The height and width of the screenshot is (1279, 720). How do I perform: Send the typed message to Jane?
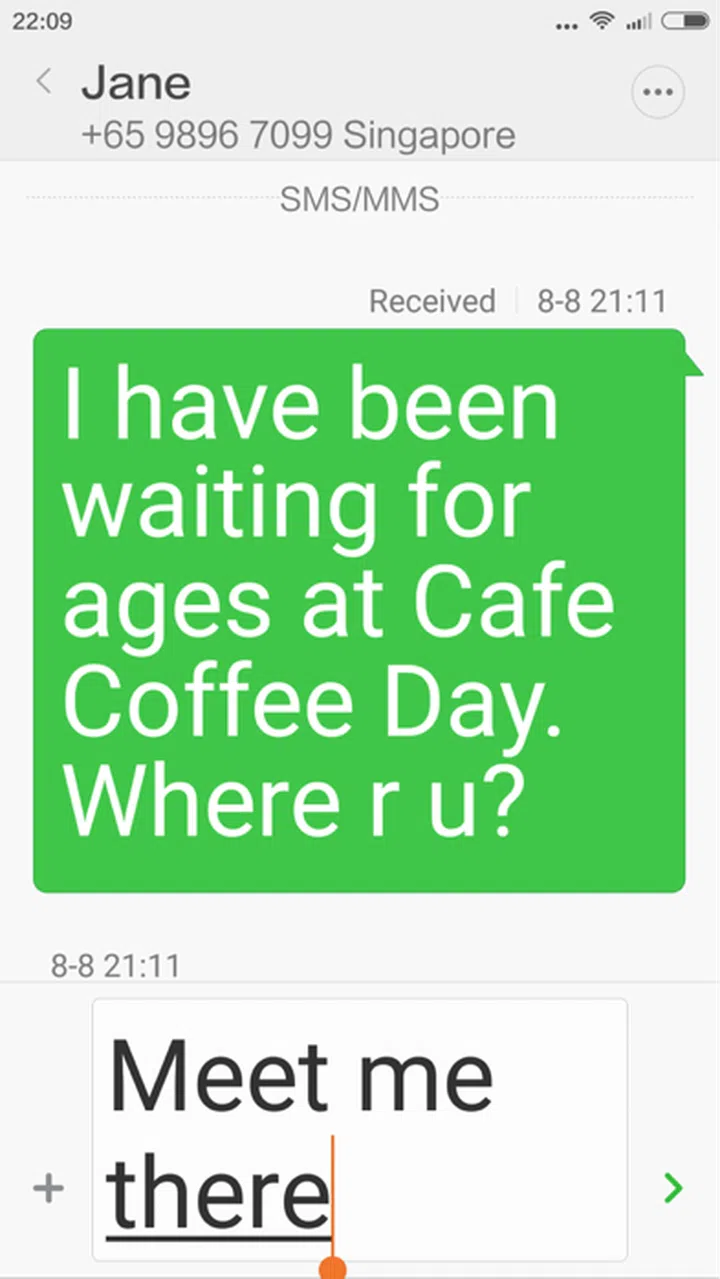(673, 1188)
